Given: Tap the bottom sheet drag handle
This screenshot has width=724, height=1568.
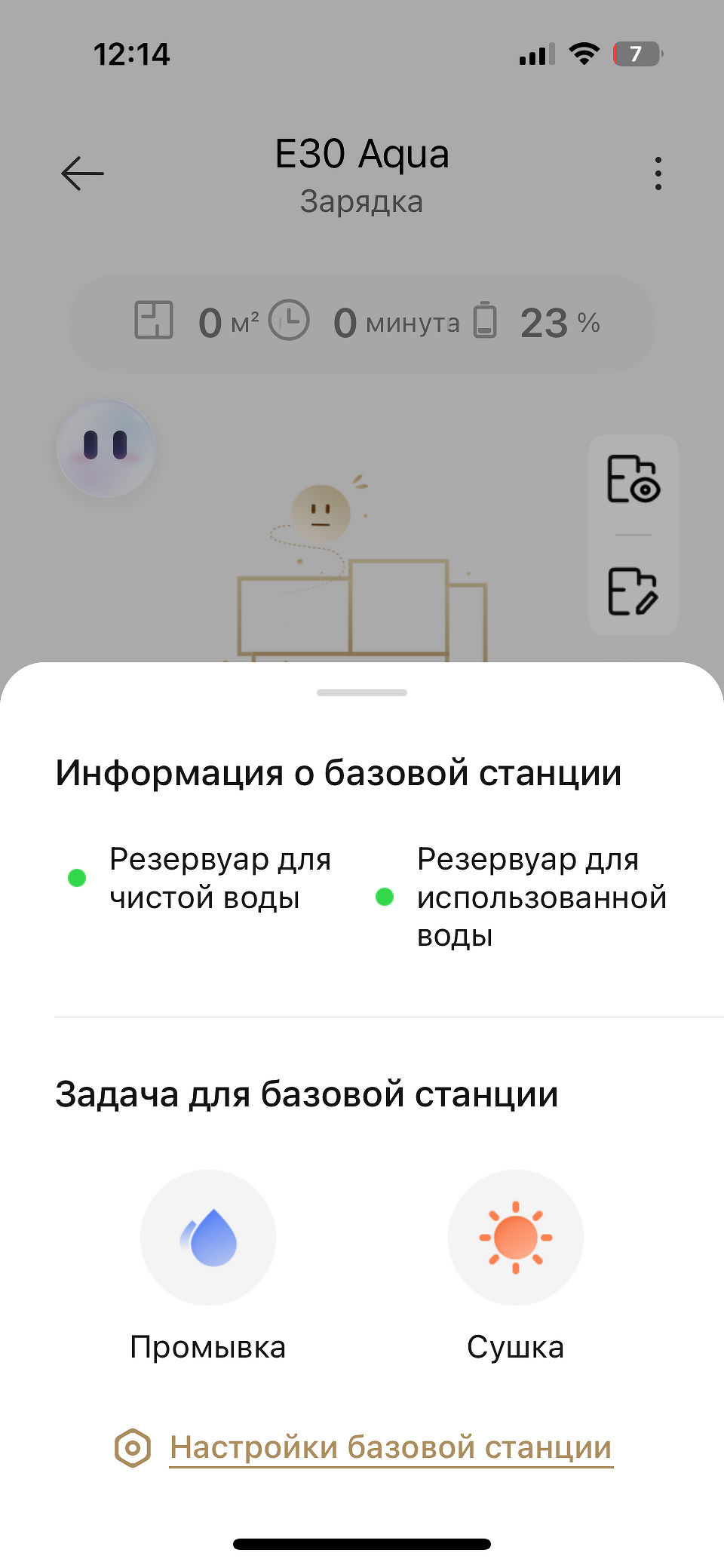Looking at the screenshot, I should click(x=362, y=692).
